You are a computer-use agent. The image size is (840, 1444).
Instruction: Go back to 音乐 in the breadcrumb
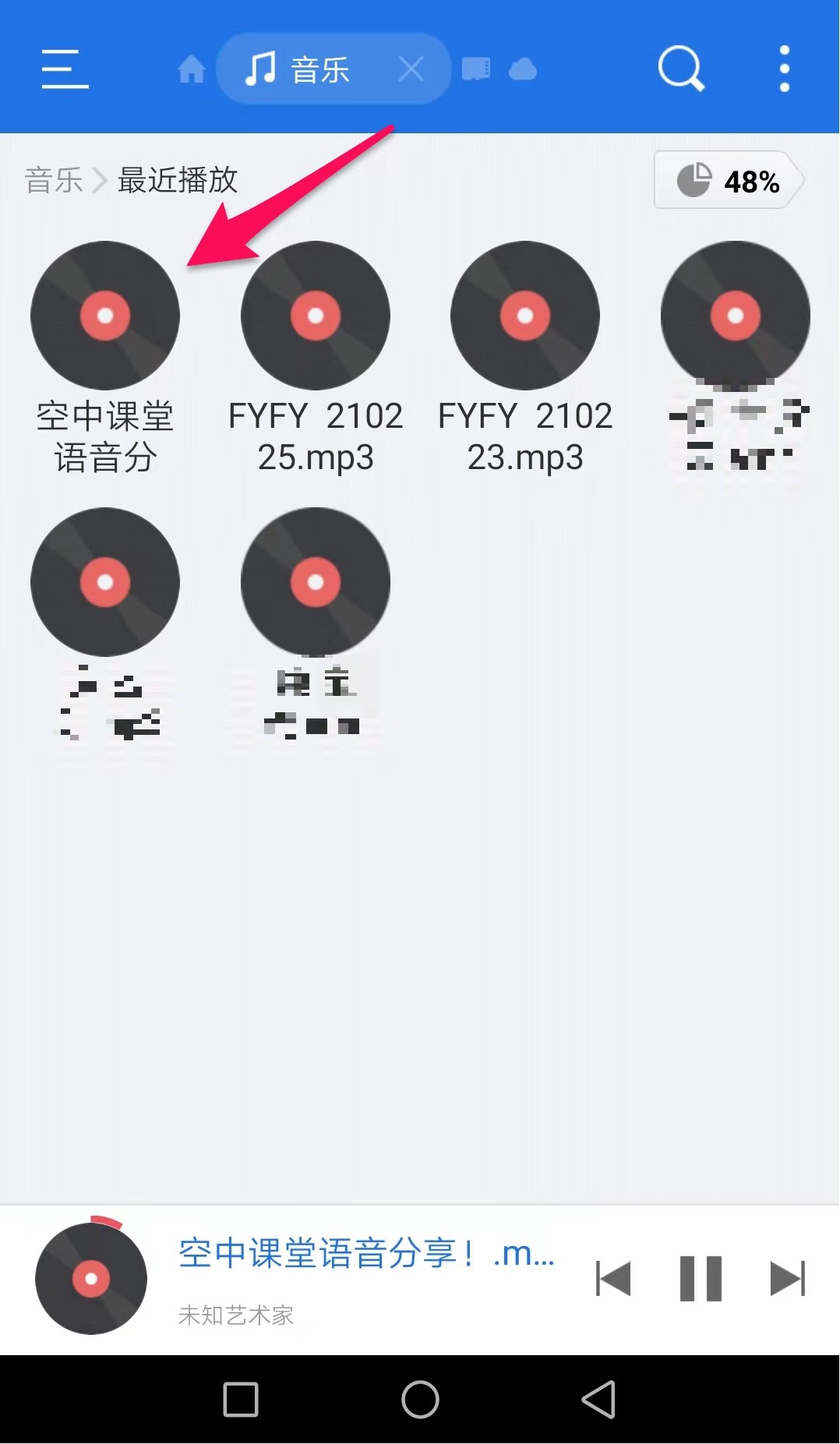tap(54, 180)
